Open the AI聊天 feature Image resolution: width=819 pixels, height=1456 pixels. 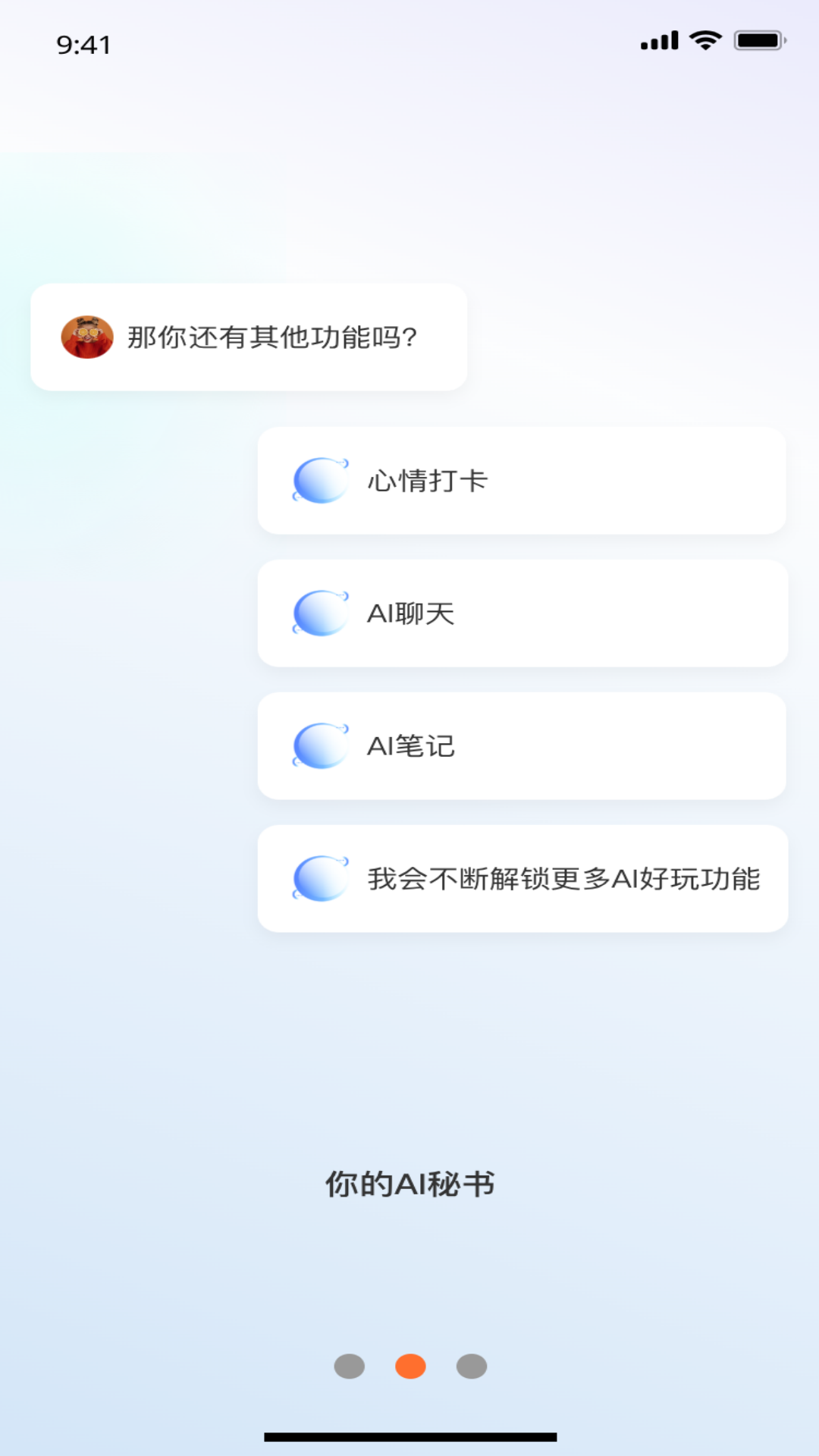pos(522,613)
